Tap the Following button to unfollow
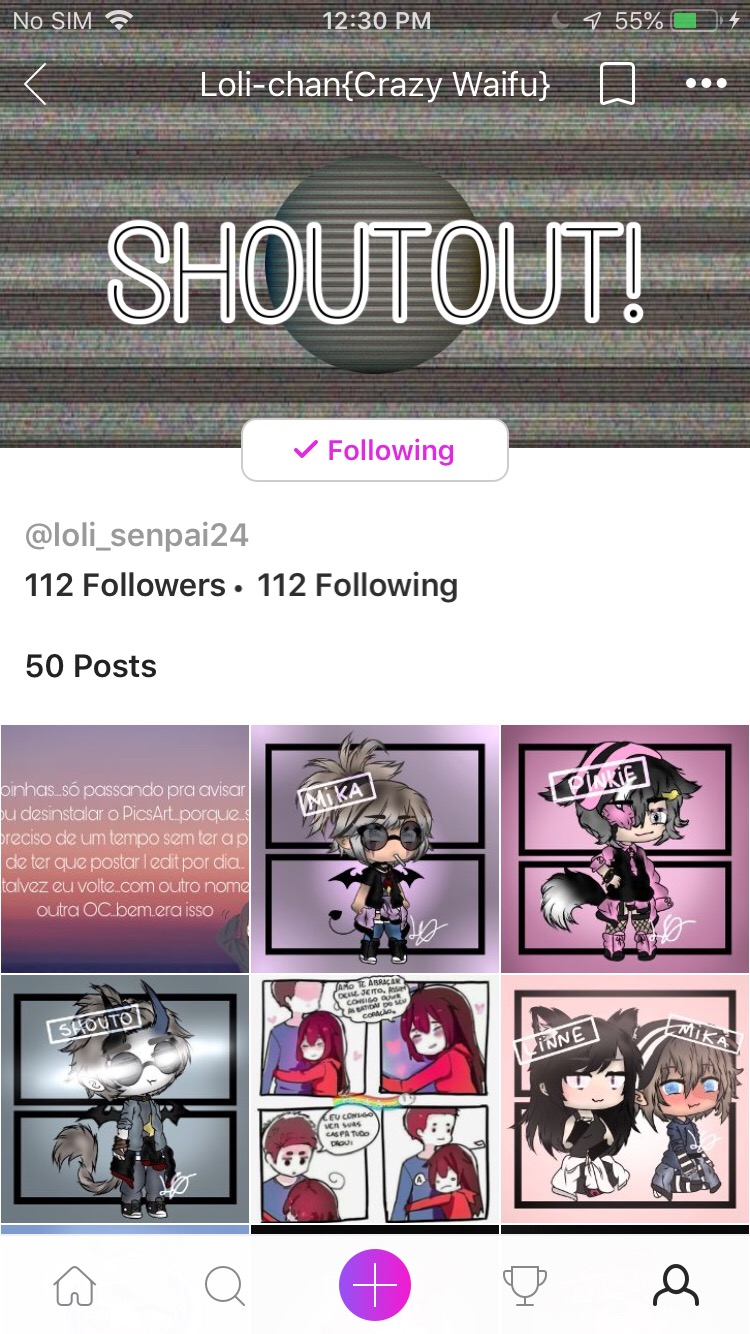This screenshot has width=750, height=1334. [375, 451]
